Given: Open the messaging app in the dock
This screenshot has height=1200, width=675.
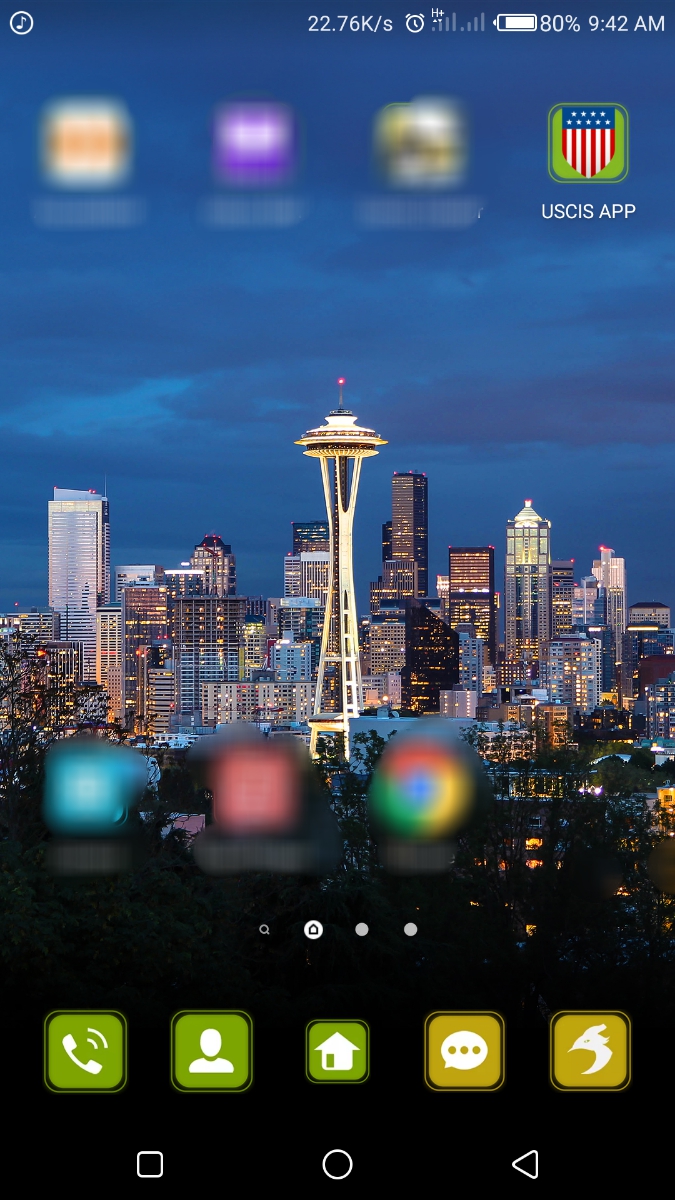Looking at the screenshot, I should pyautogui.click(x=464, y=1051).
